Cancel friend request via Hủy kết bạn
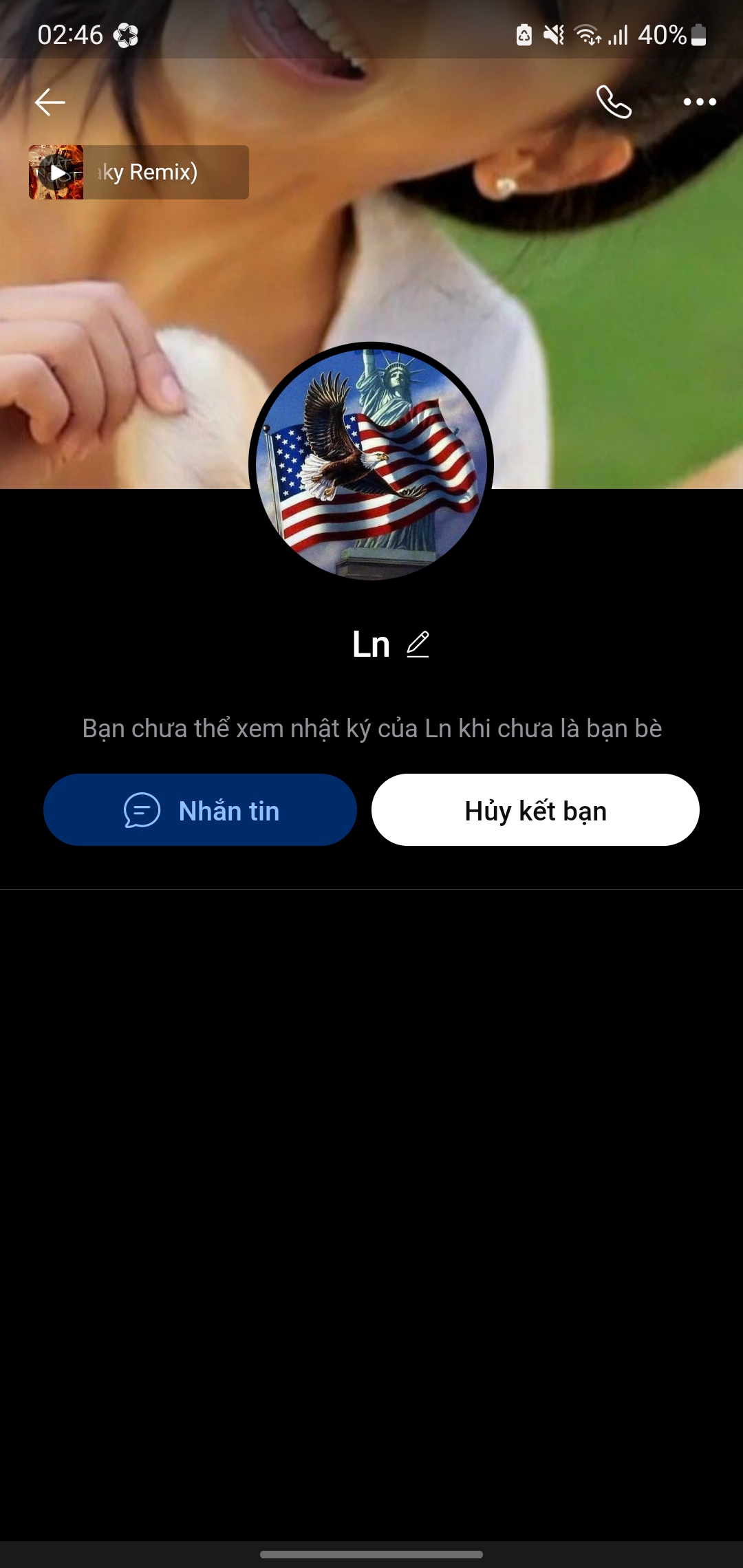Viewport: 743px width, 1568px height. pos(535,810)
